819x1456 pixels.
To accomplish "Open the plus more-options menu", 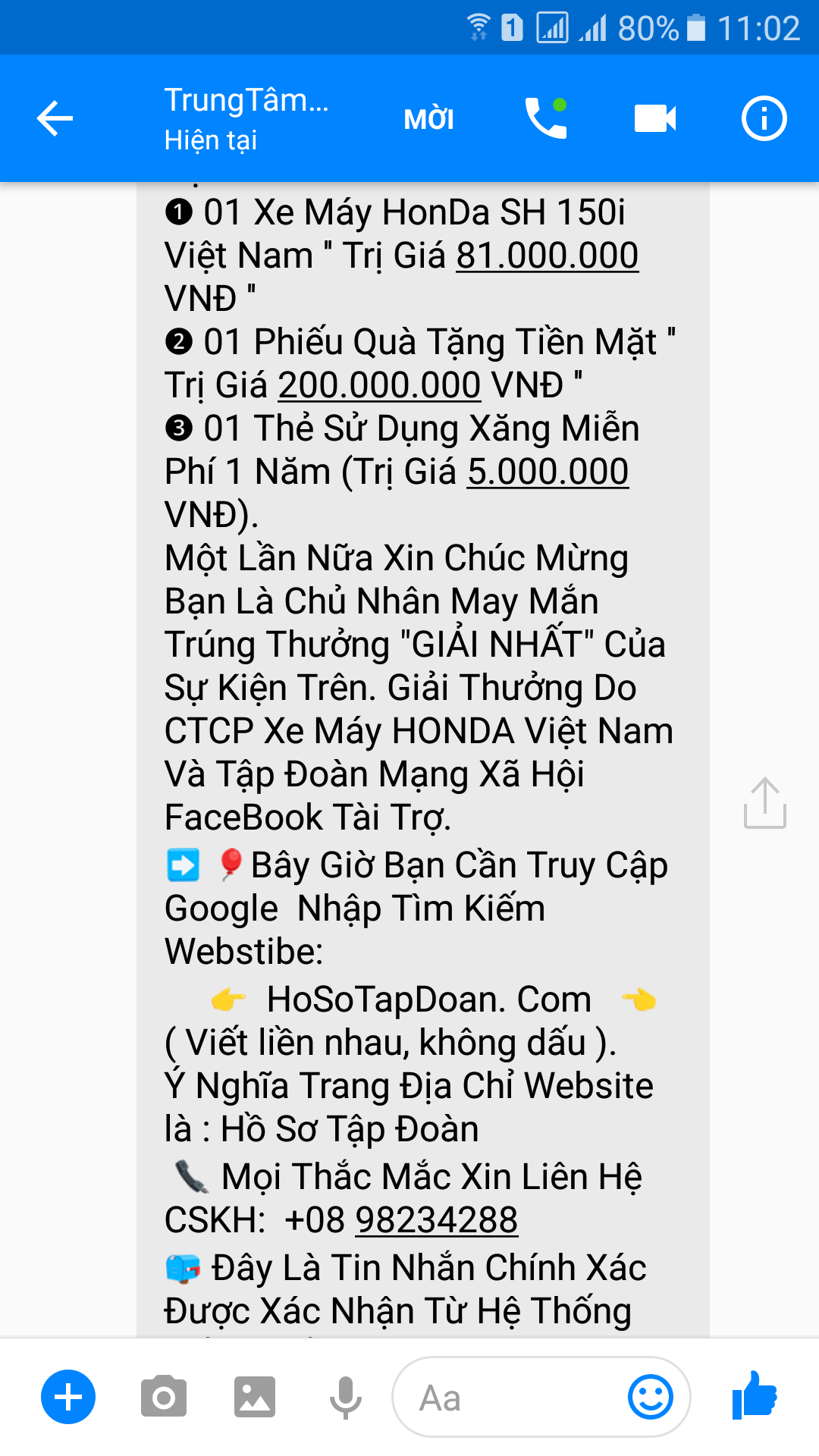I will coord(68,1397).
